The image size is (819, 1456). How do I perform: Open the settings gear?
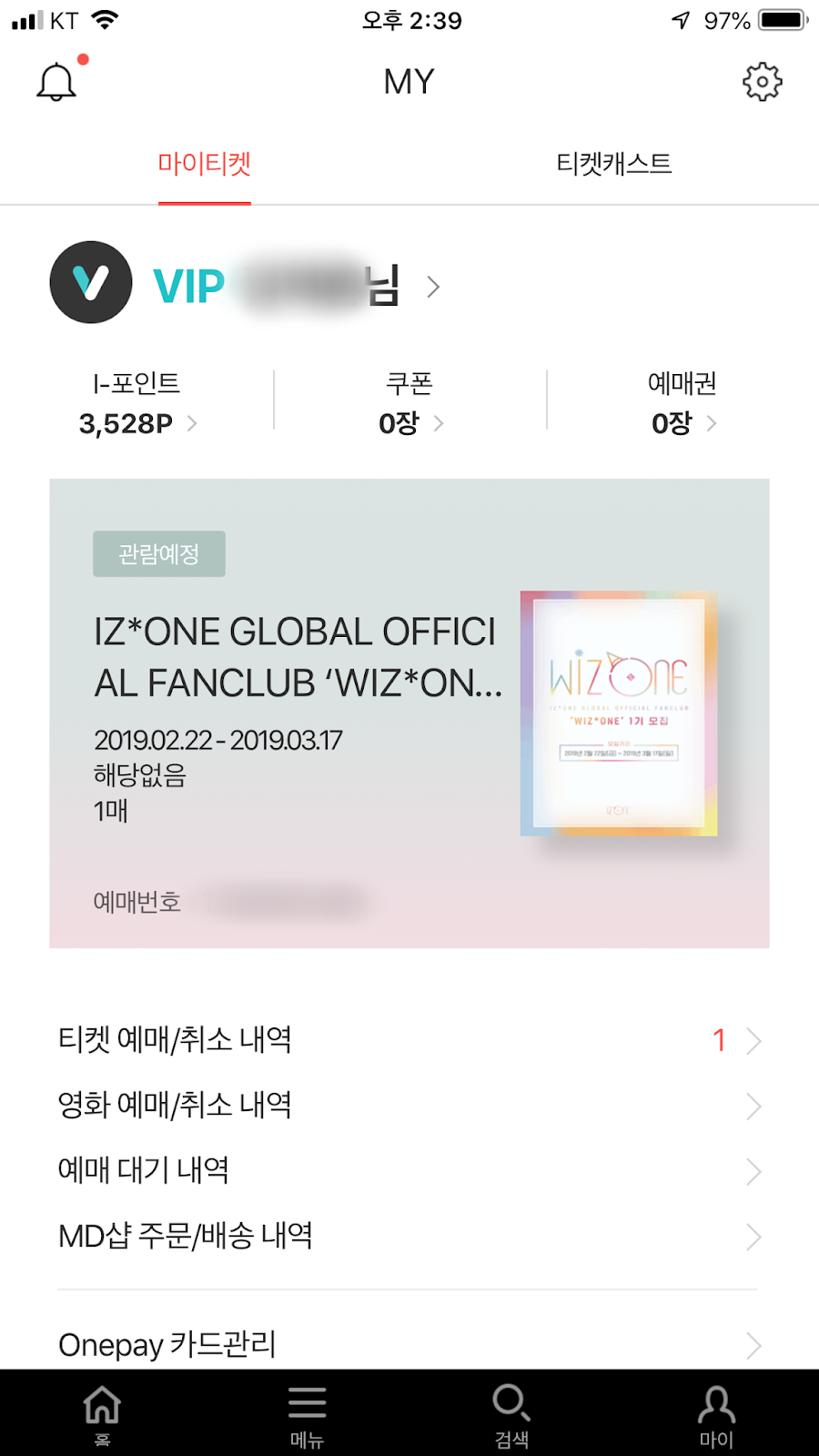coord(762,80)
